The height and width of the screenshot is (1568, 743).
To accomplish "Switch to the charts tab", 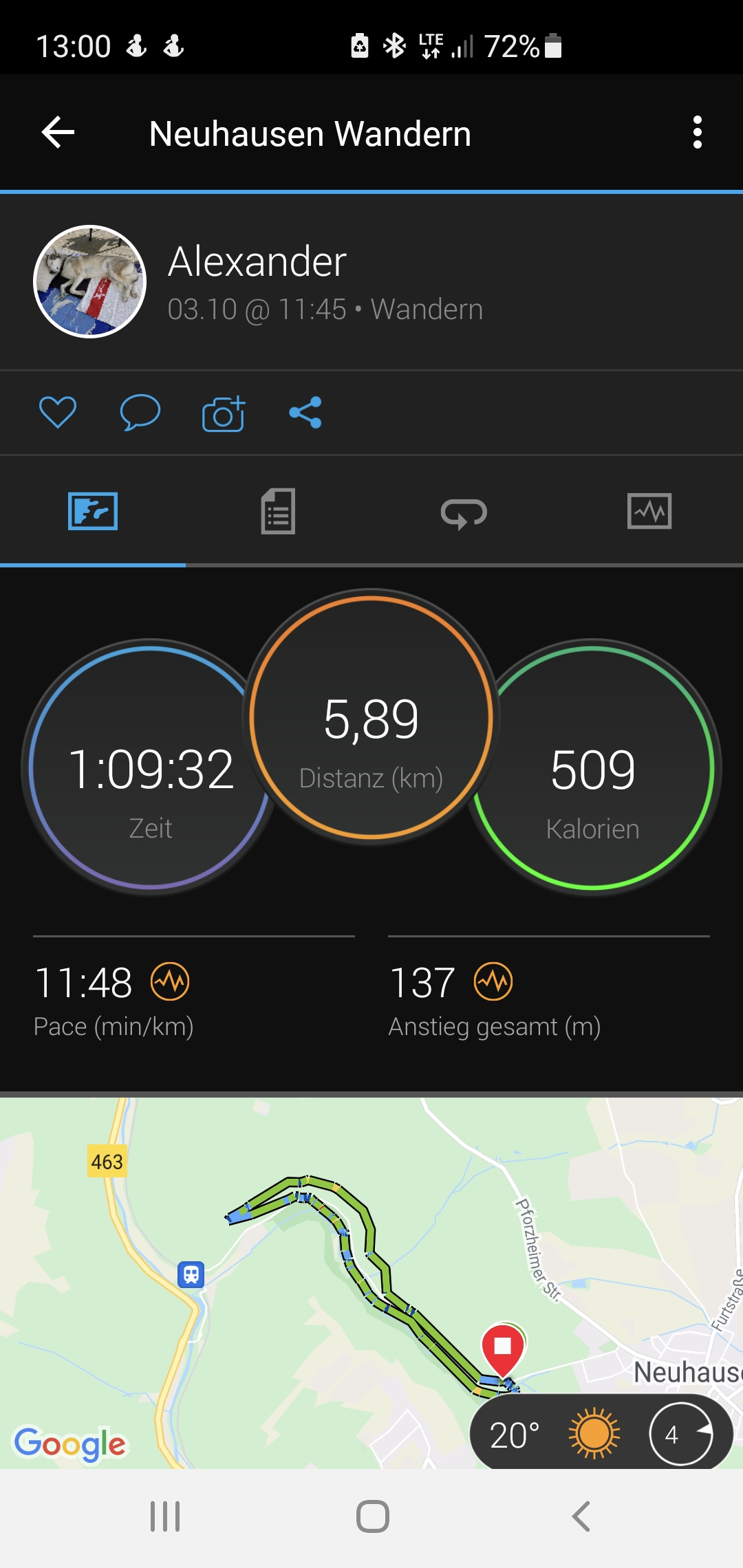I will tap(649, 512).
